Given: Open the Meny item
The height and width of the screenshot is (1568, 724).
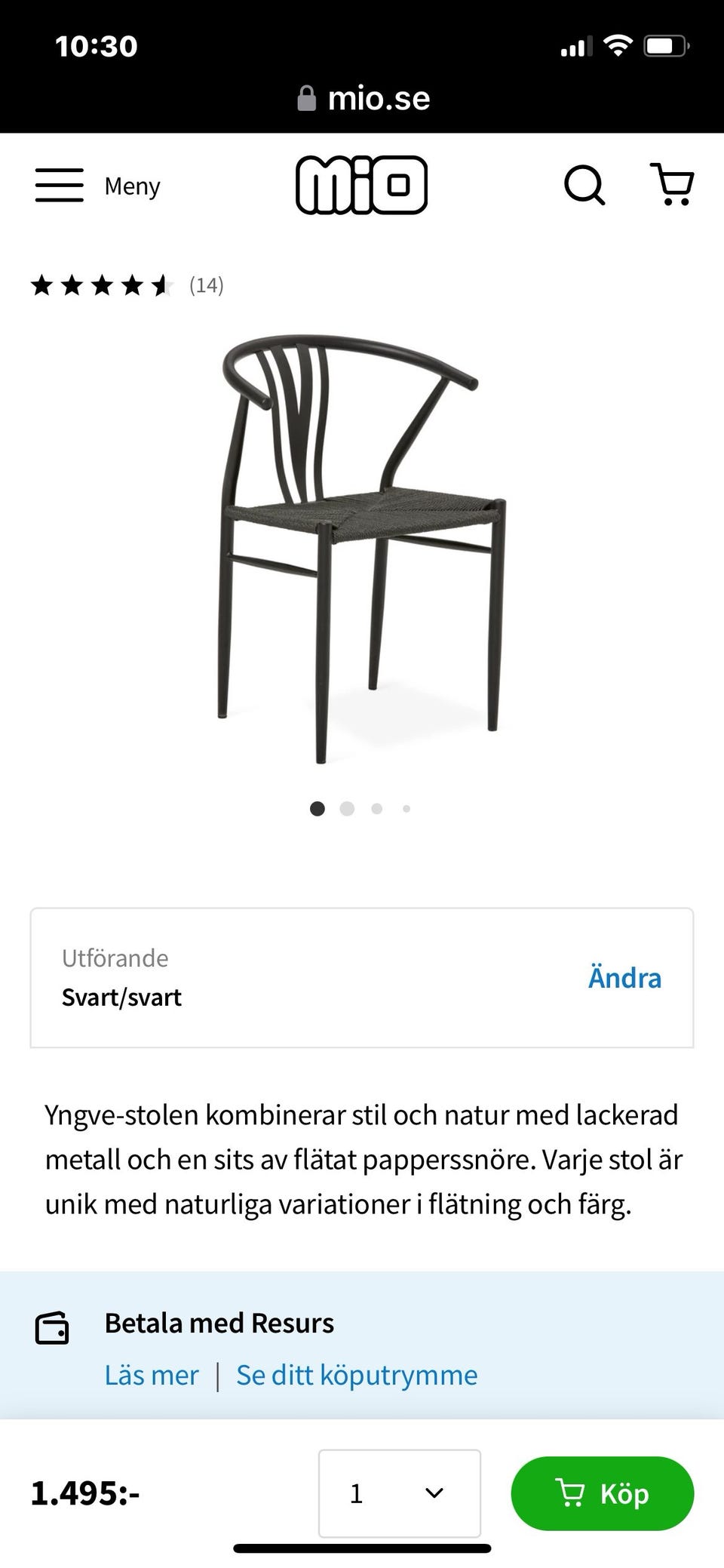Looking at the screenshot, I should click(x=133, y=186).
